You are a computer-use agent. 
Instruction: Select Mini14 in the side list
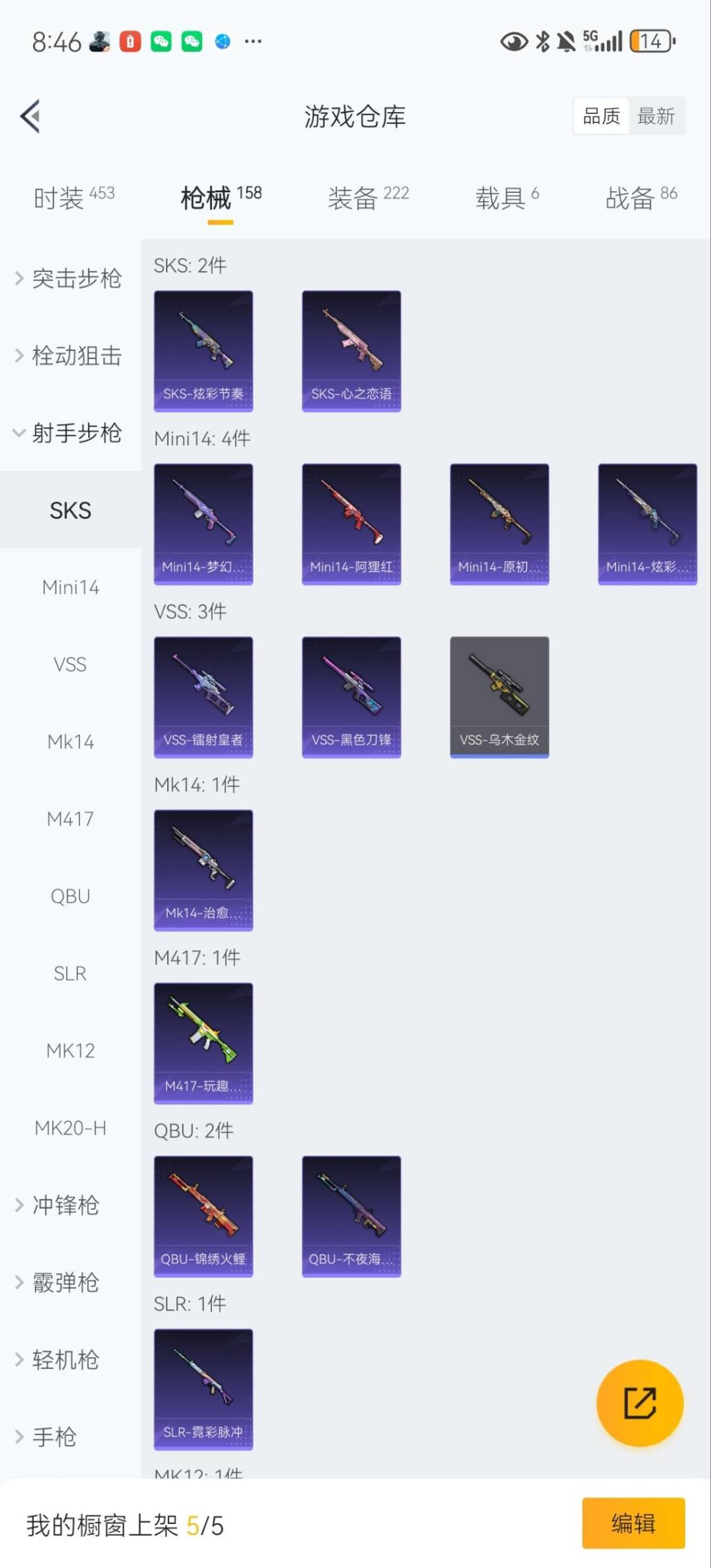click(x=70, y=587)
